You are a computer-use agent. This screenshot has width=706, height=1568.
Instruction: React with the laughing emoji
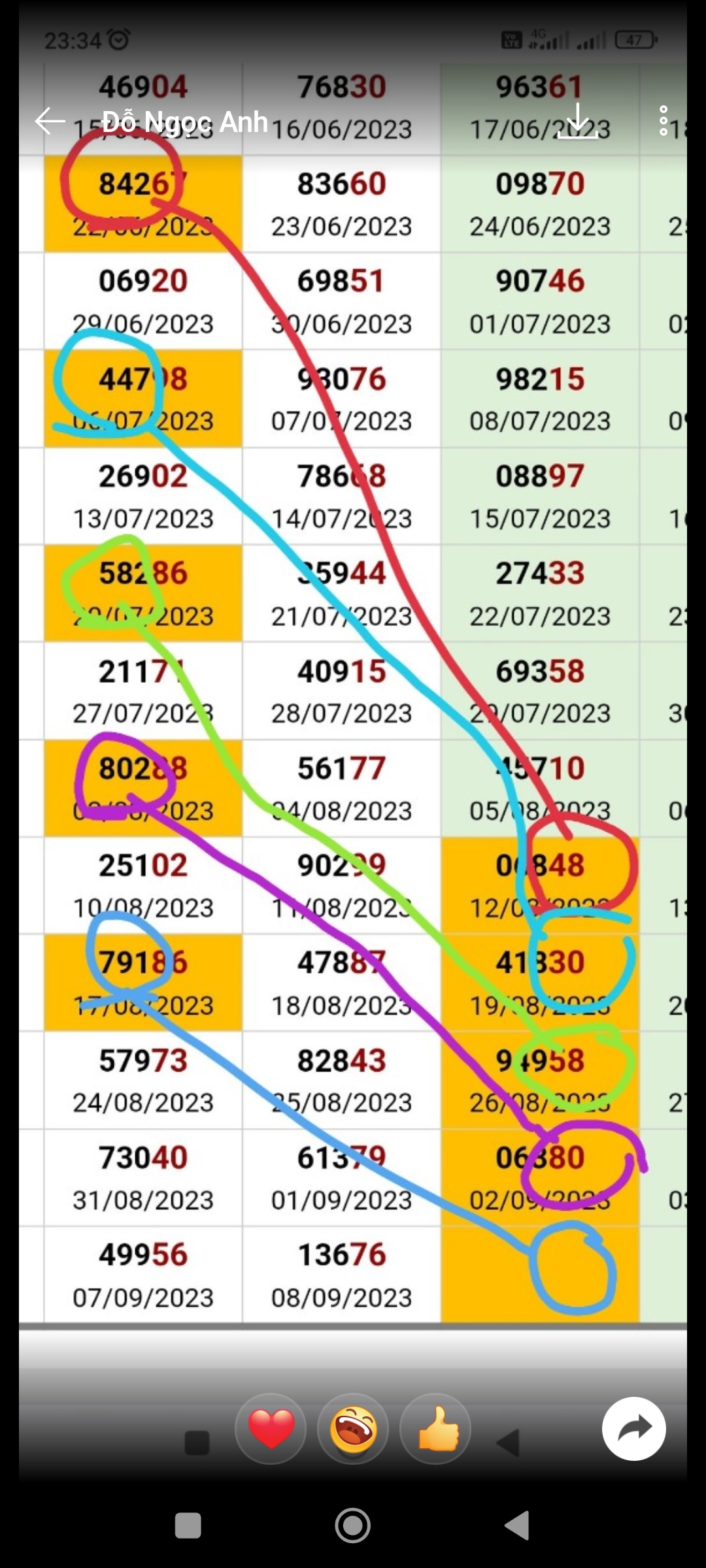tap(353, 1428)
